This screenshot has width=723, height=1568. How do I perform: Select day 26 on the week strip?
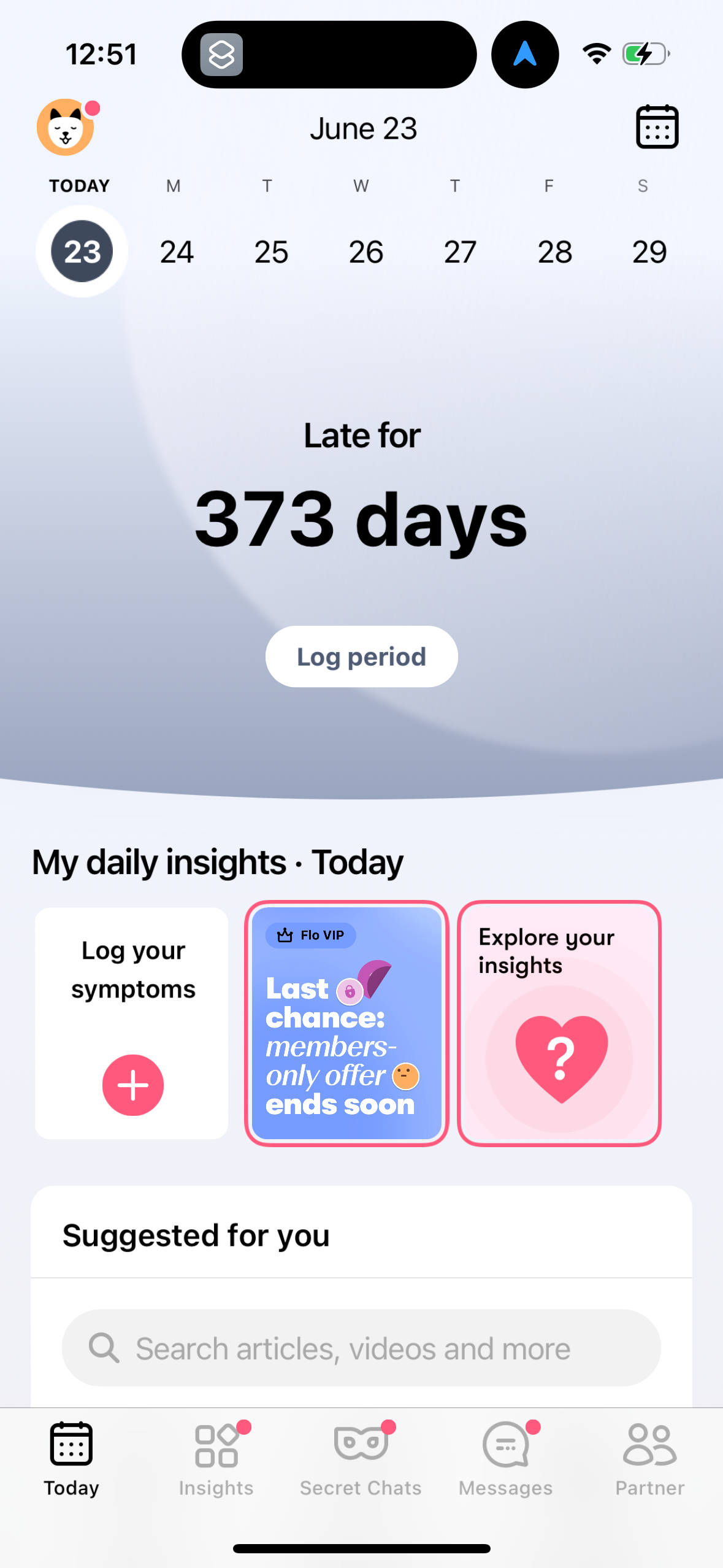click(x=365, y=252)
